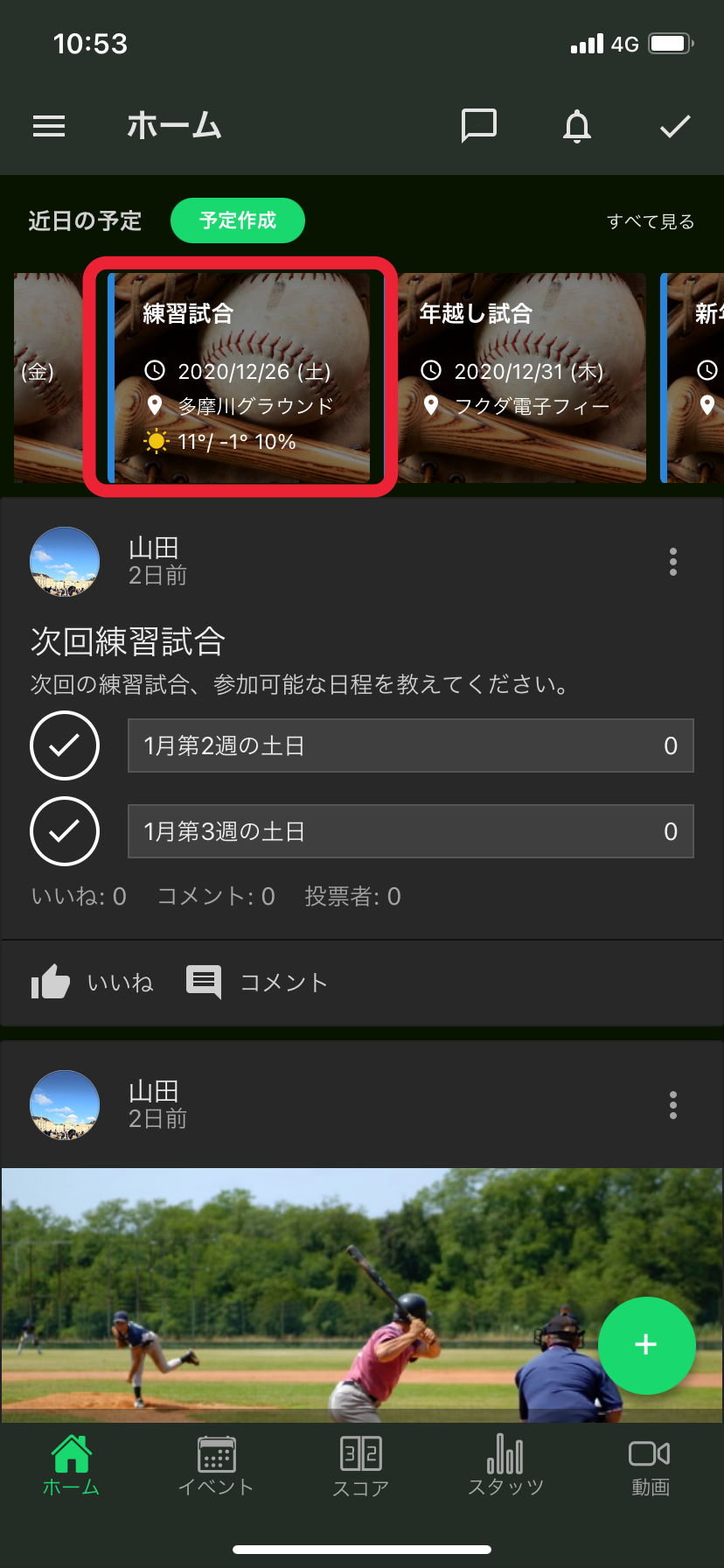This screenshot has width=724, height=1568.
Task: Vote for 1月第3週の土日 option
Action: [65, 831]
